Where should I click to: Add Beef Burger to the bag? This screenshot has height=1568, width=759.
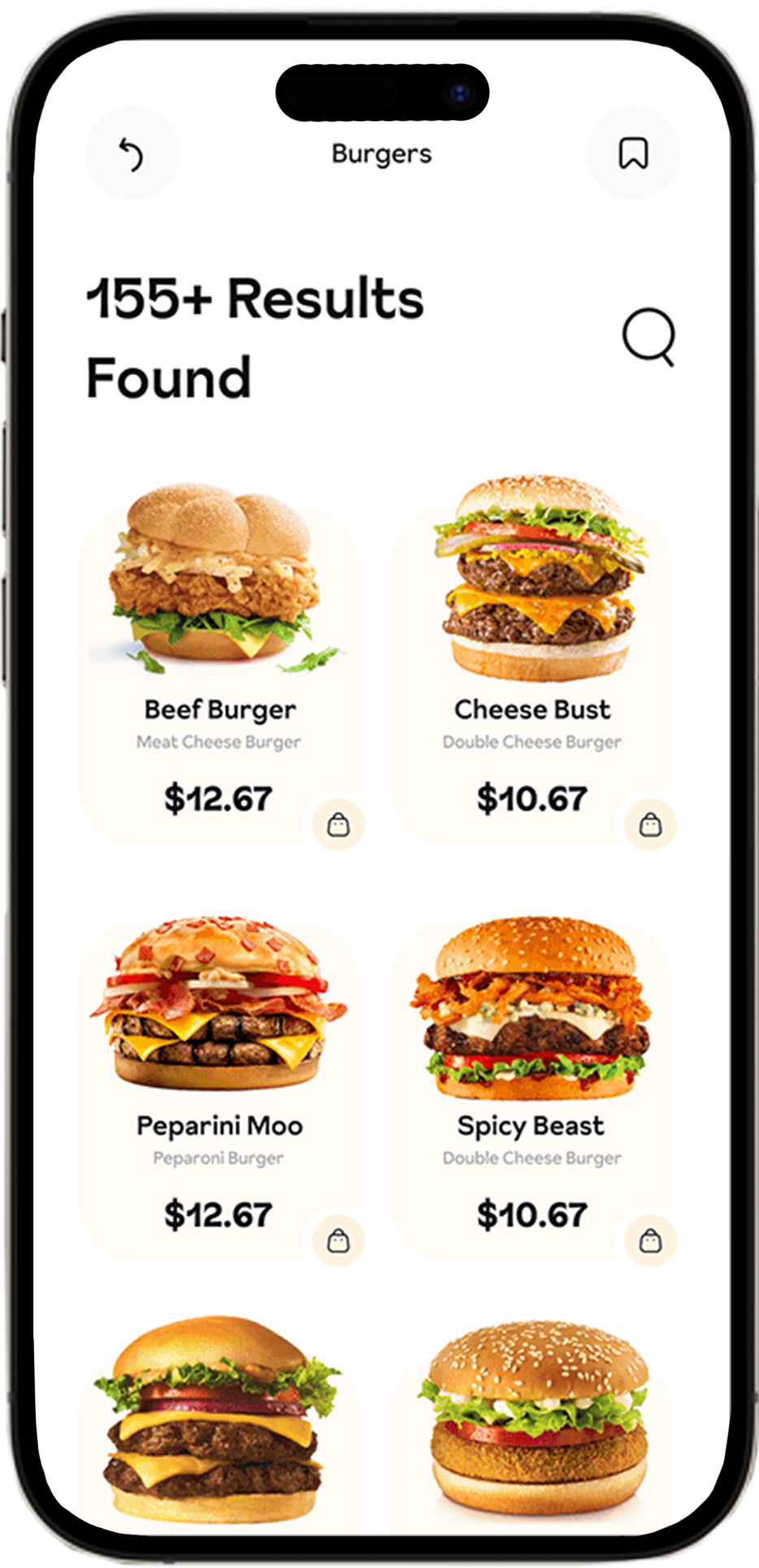click(339, 825)
